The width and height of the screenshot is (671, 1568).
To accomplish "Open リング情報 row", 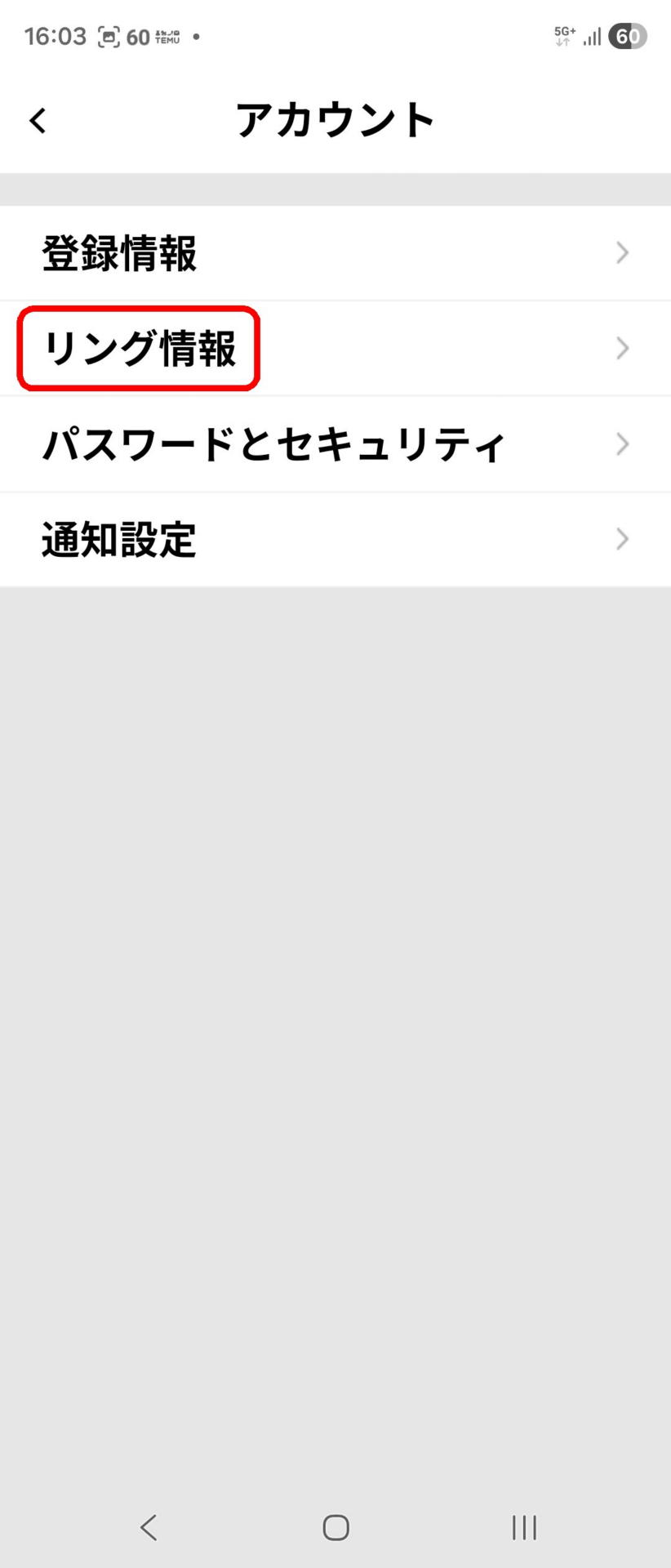I will tap(335, 349).
